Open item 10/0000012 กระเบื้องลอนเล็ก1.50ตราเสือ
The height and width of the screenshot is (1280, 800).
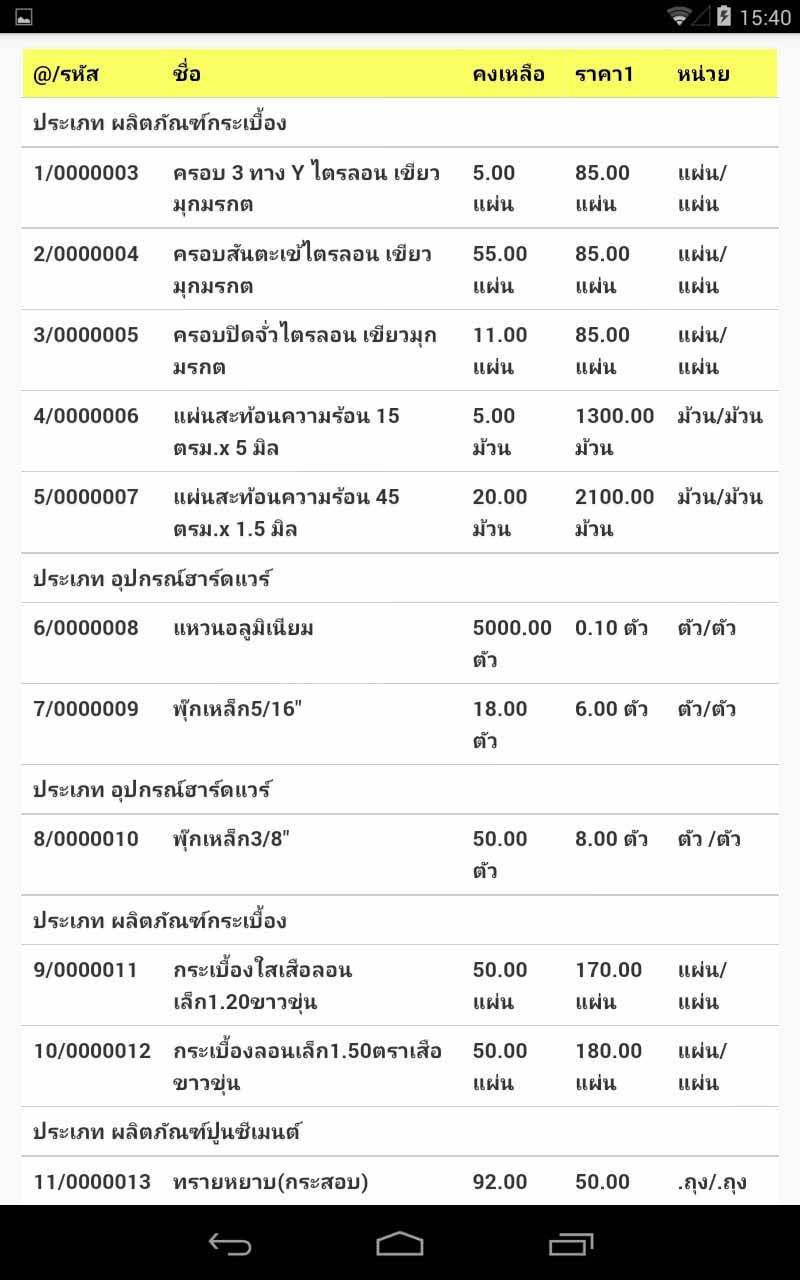[x=400, y=1066]
